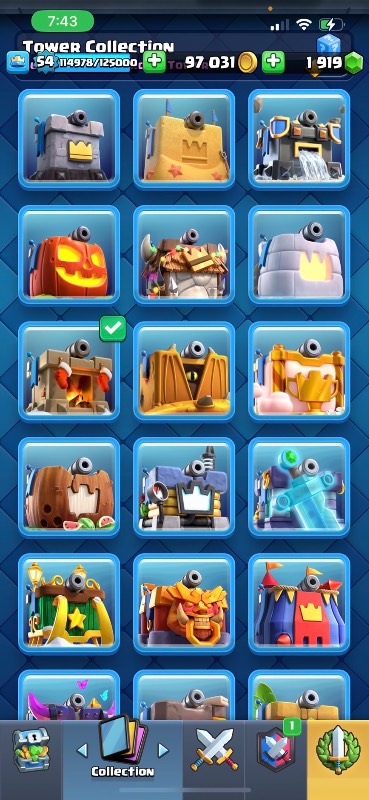Screen dimensions: 369x800
Task: Open the shop chest tab
Action: point(31,749)
